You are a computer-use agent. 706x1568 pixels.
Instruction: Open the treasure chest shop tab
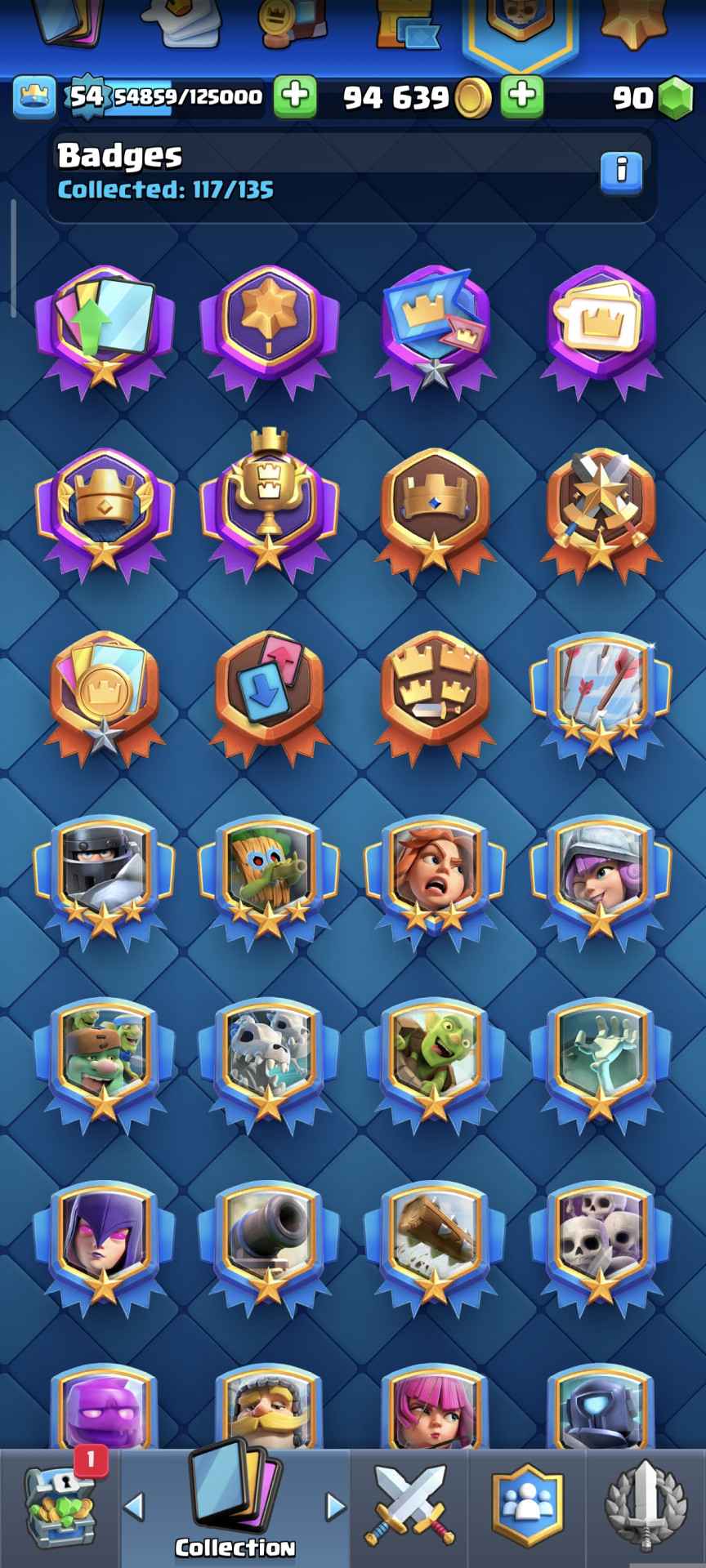coord(59,1508)
